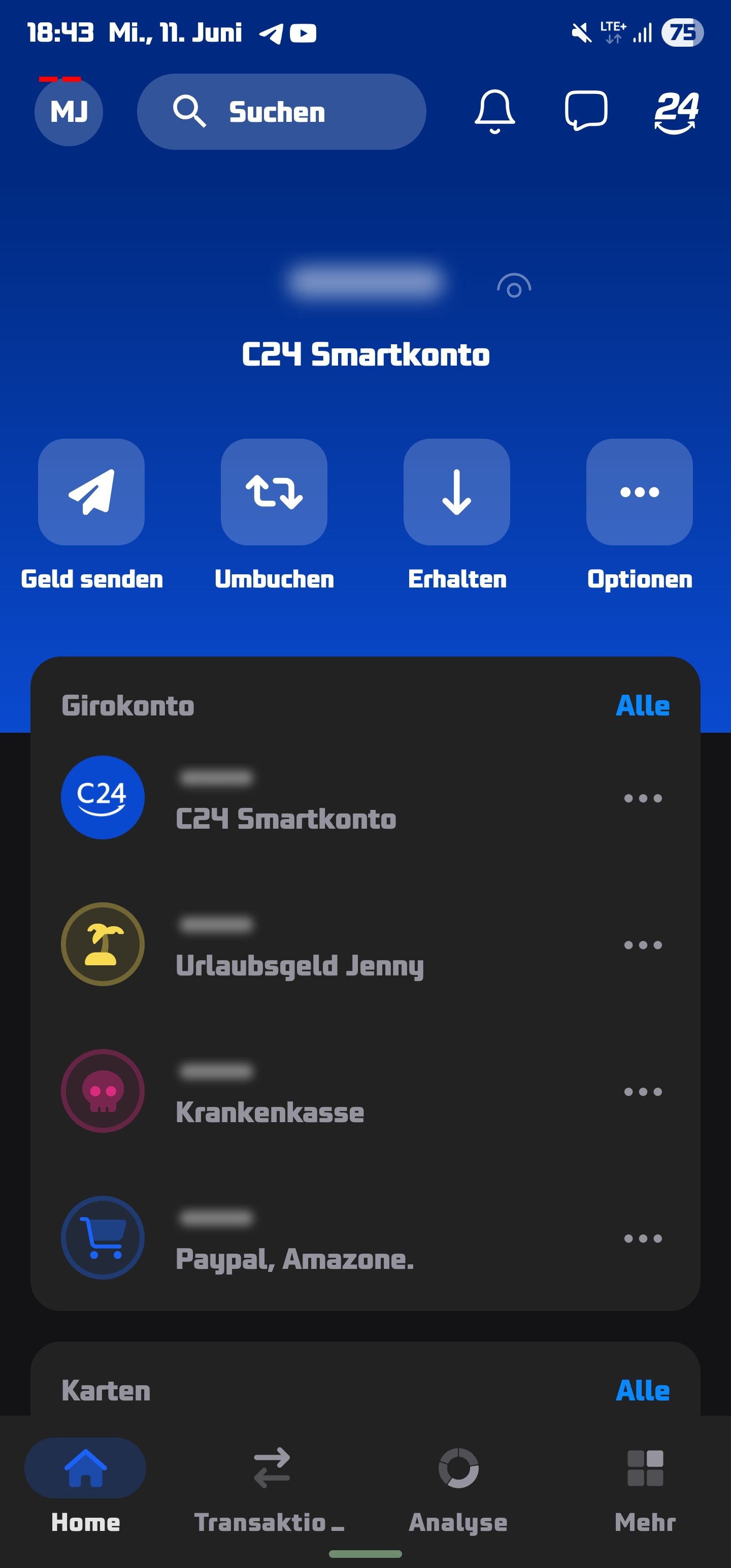Open more options for Paypal, Amazone.
The height and width of the screenshot is (1568, 731).
643,1238
